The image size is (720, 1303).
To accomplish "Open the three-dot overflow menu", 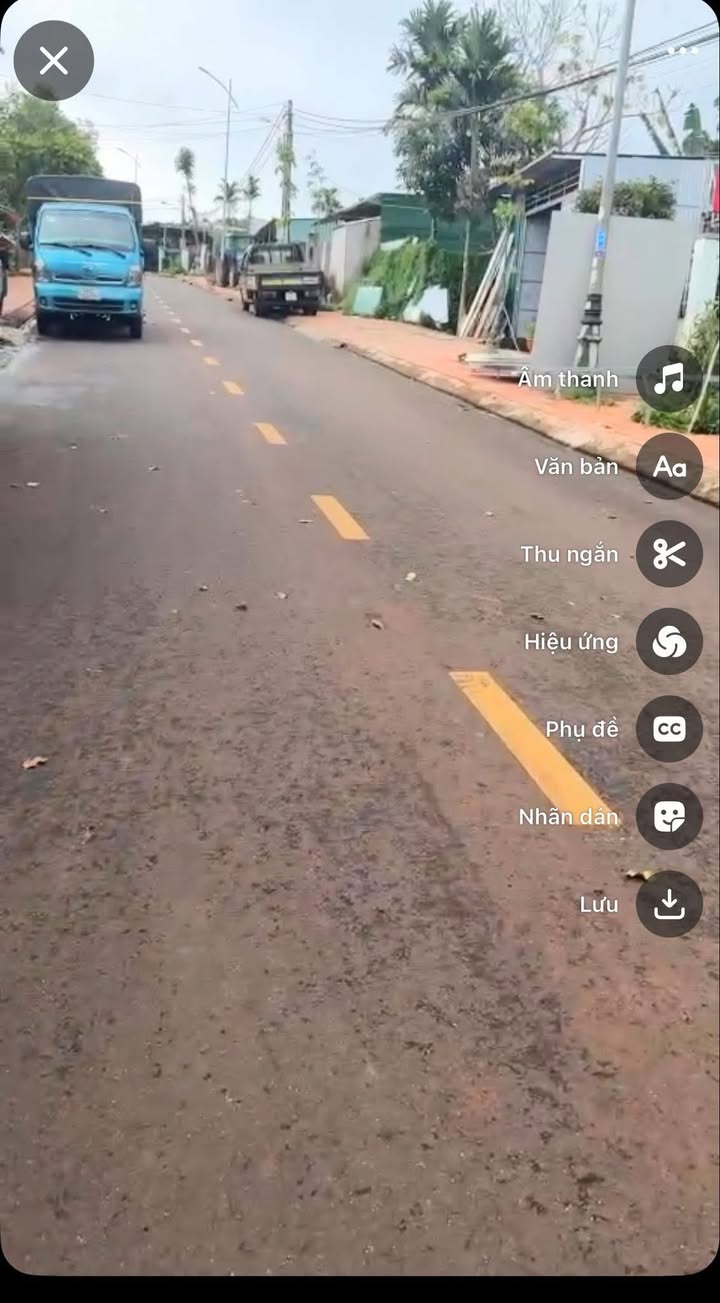I will tap(682, 50).
